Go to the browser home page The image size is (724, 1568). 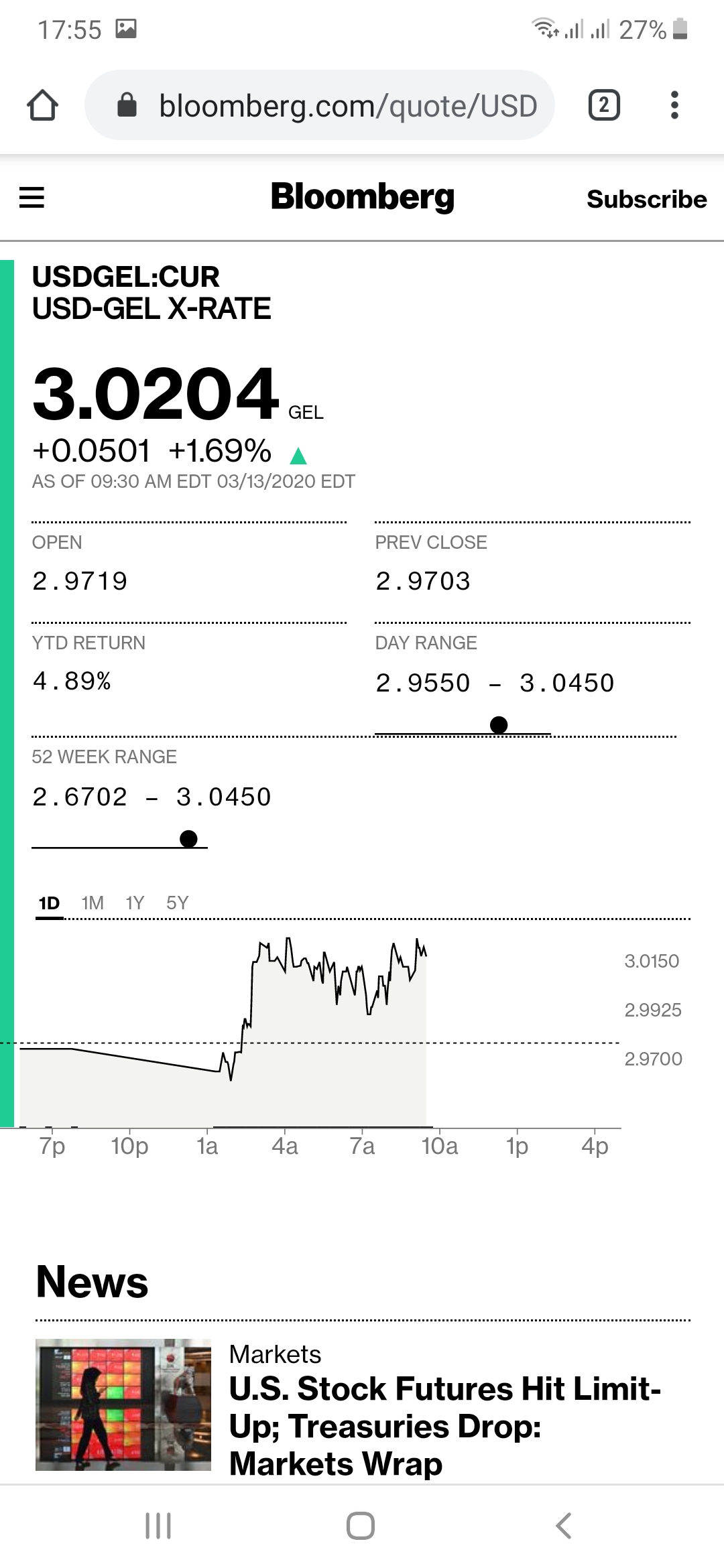[42, 105]
